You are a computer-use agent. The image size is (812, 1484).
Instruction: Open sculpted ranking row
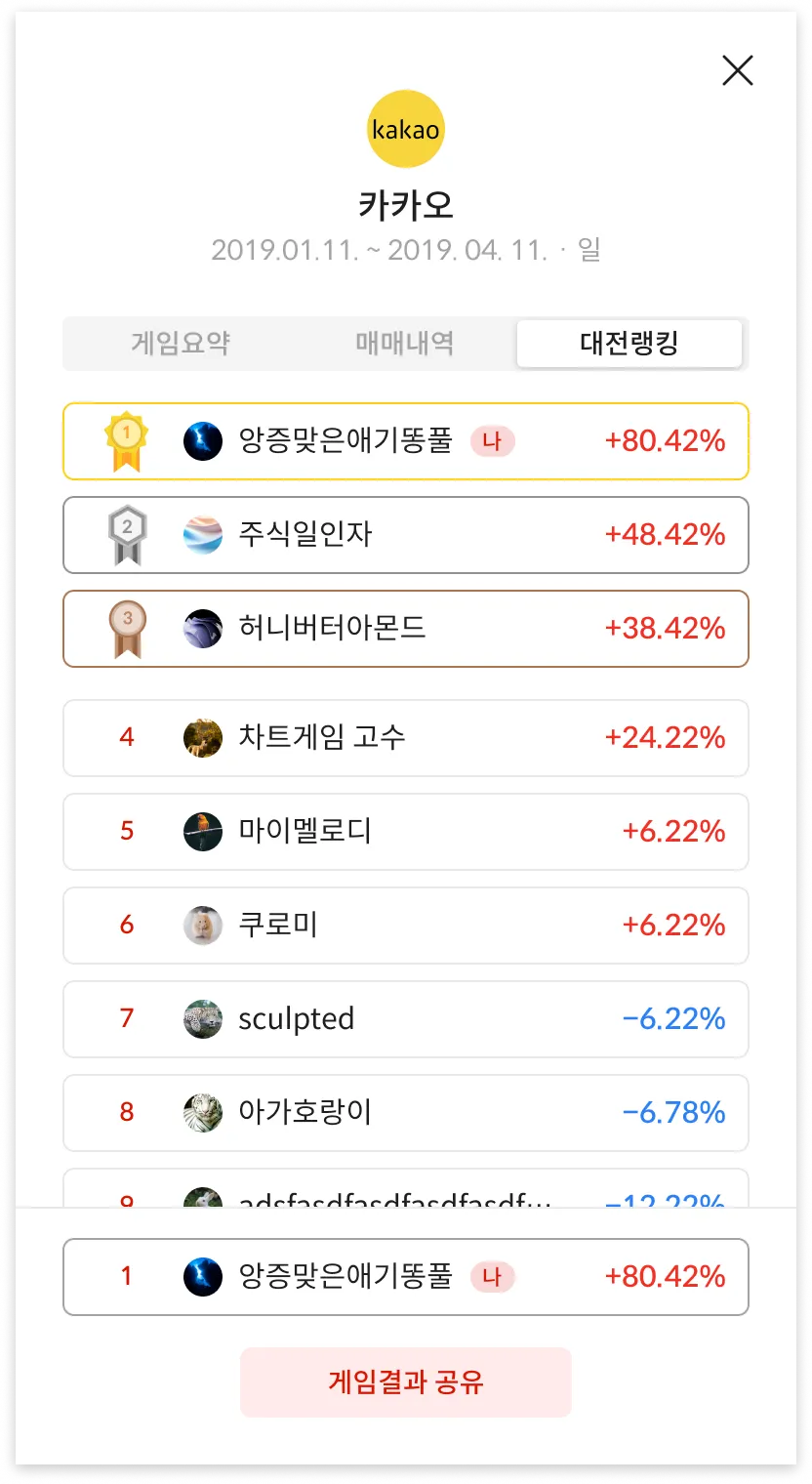(x=405, y=1019)
